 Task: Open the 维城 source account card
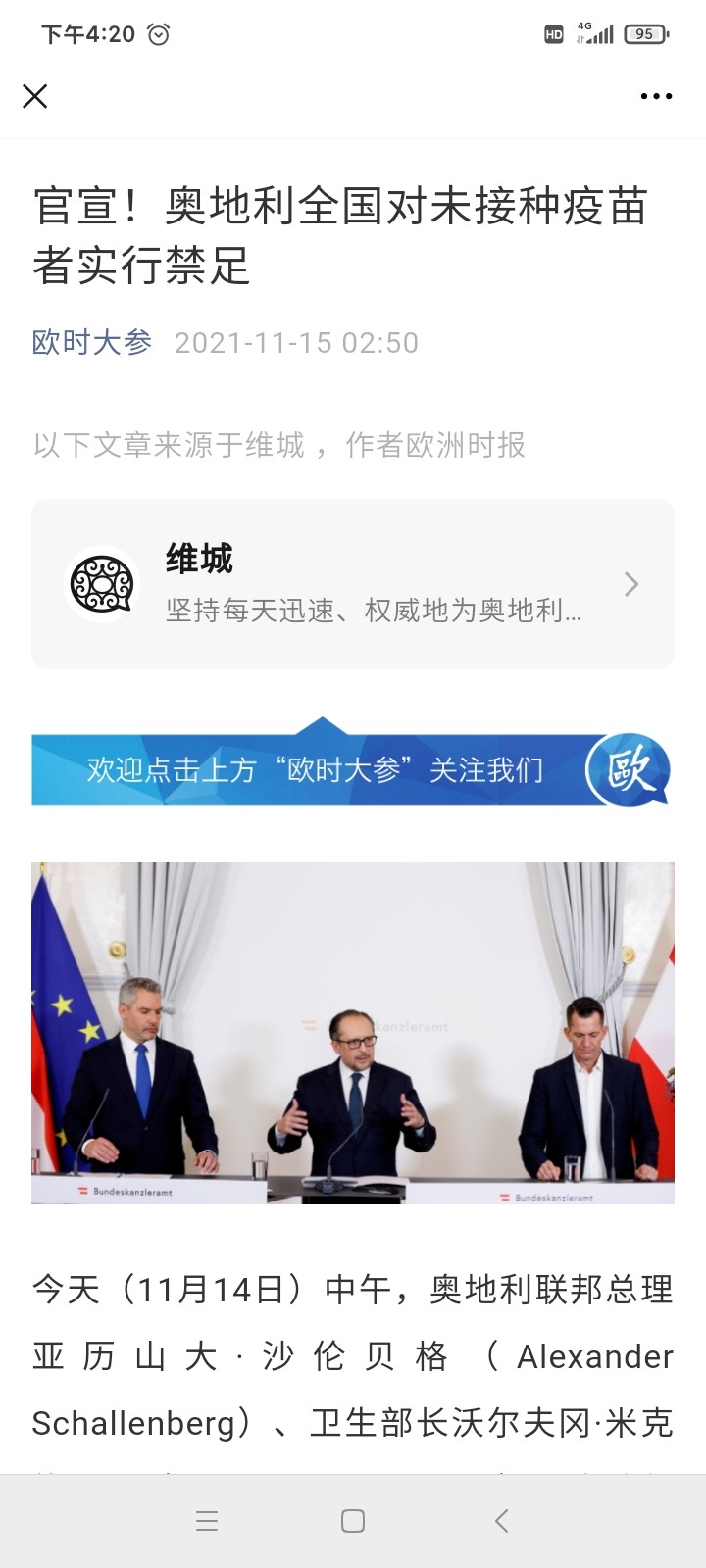coord(353,584)
